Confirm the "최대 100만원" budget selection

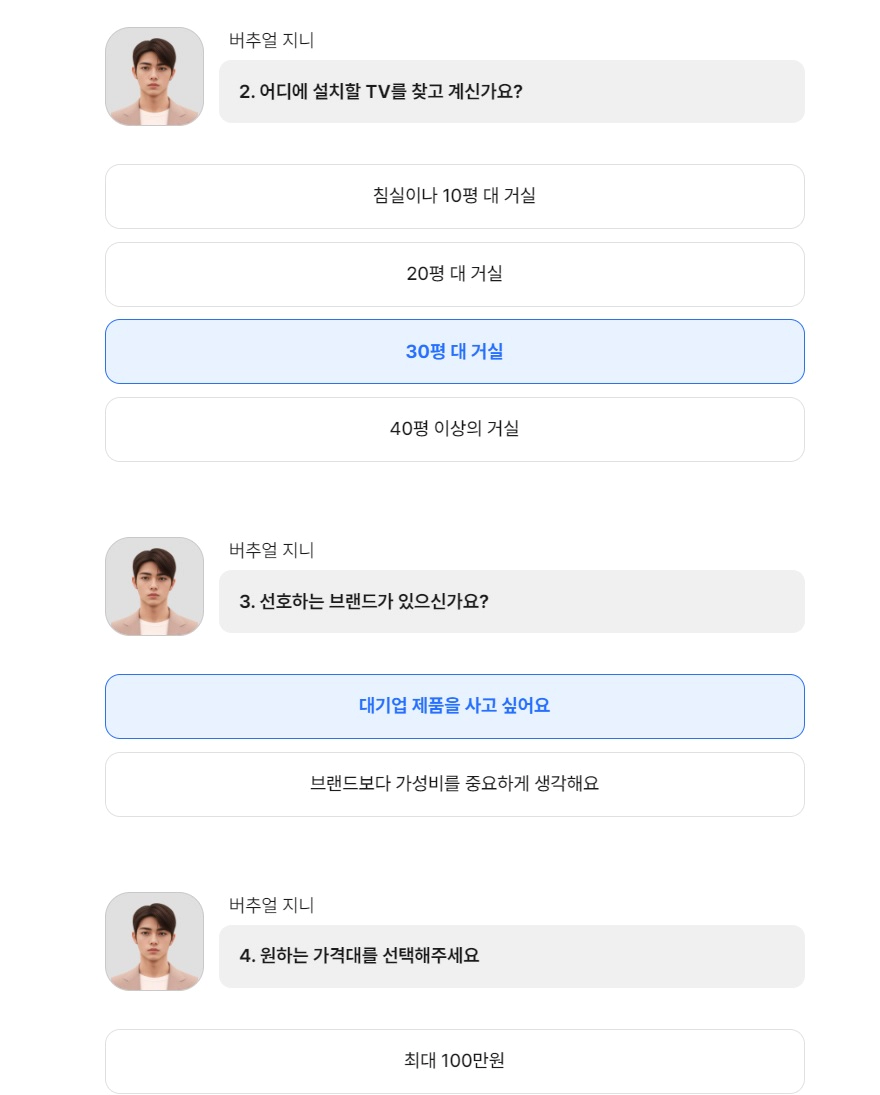click(453, 1062)
